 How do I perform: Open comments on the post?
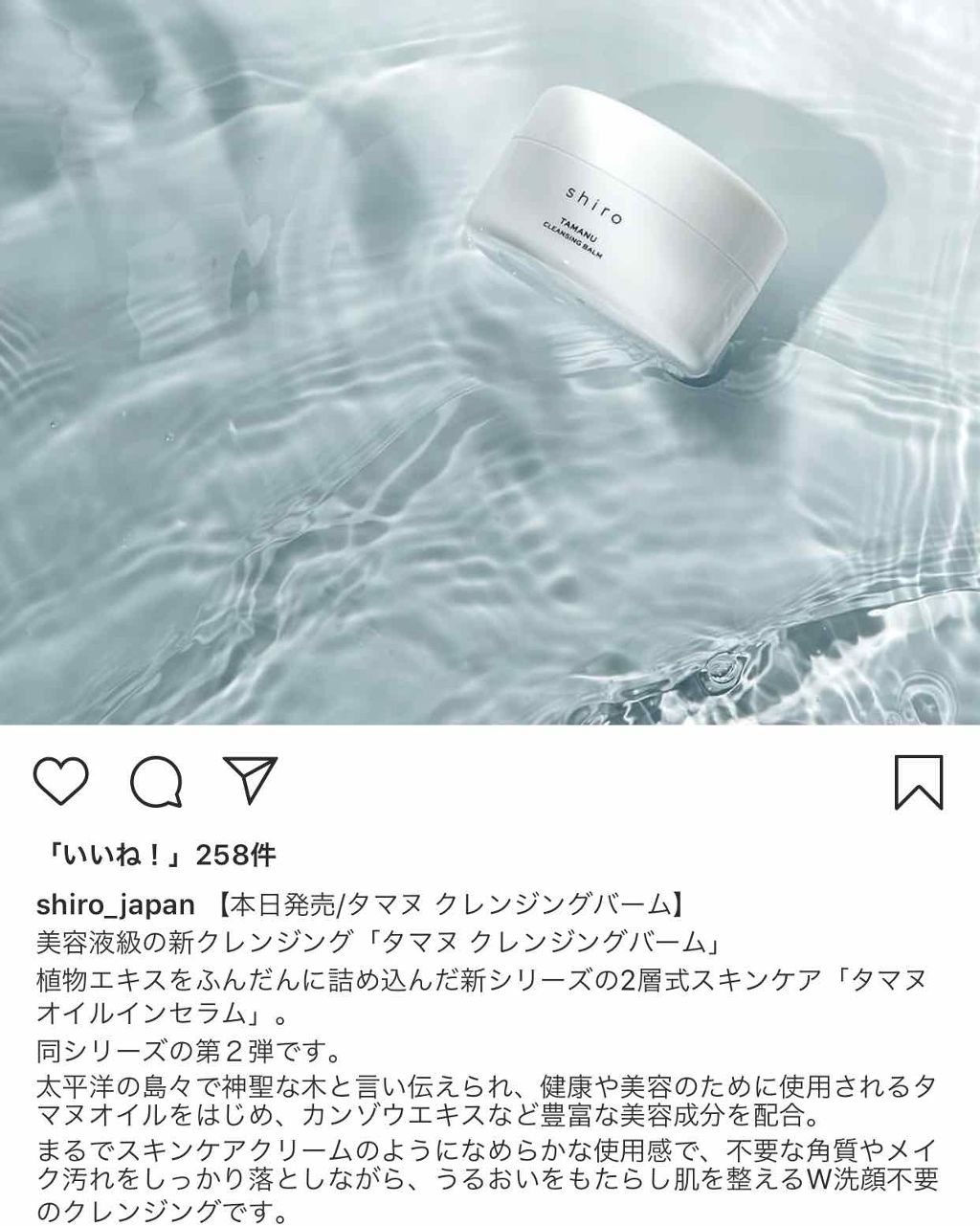pyautogui.click(x=156, y=783)
